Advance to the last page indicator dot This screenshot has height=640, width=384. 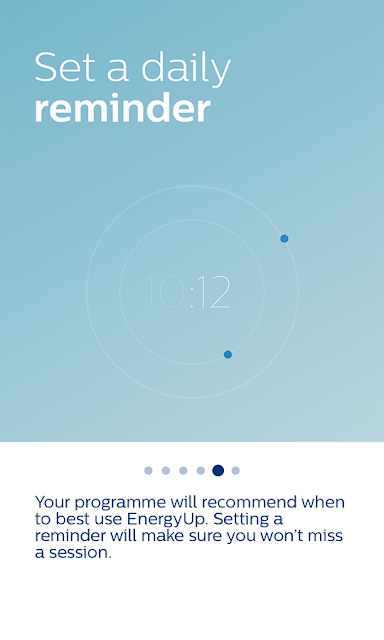tap(235, 471)
